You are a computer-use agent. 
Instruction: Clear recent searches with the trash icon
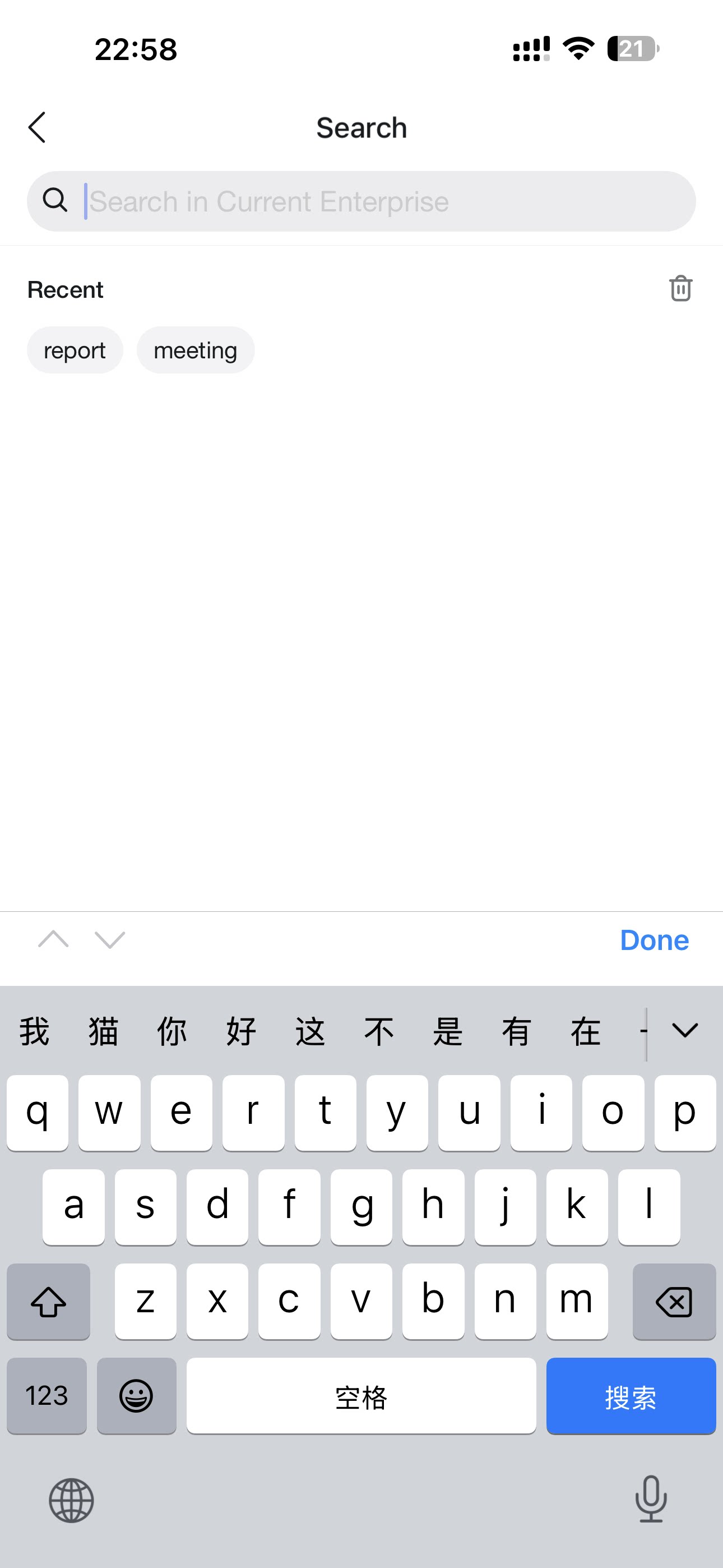coord(680,288)
